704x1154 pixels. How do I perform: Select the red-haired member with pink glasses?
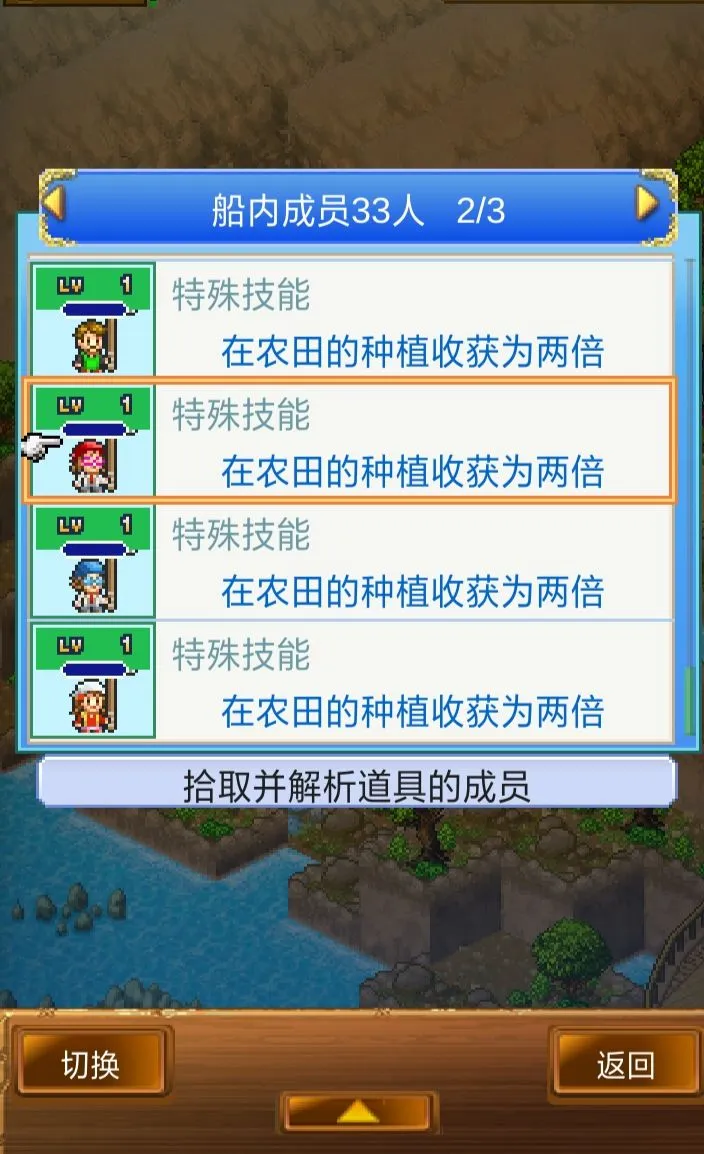(x=350, y=441)
